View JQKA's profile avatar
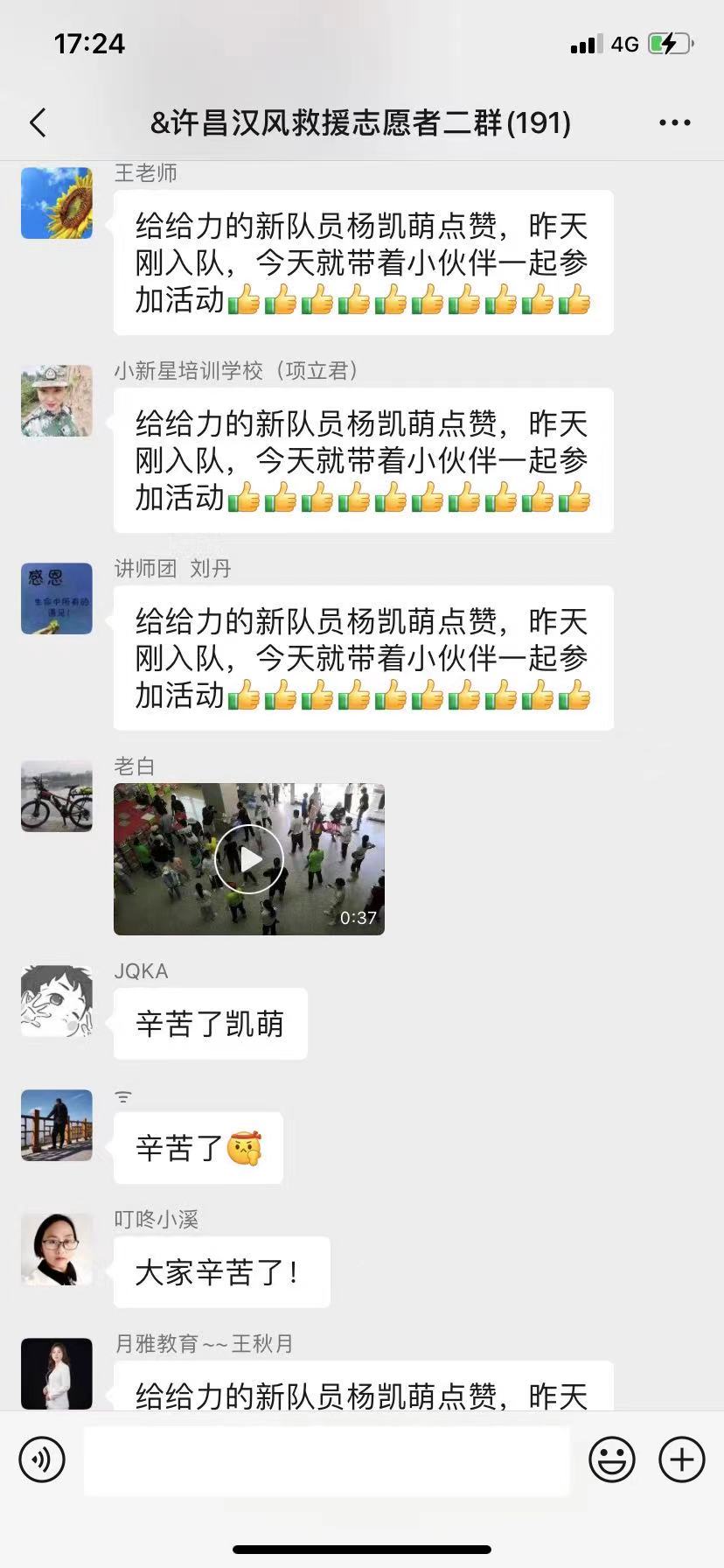This screenshot has height=1568, width=724. pyautogui.click(x=57, y=1001)
